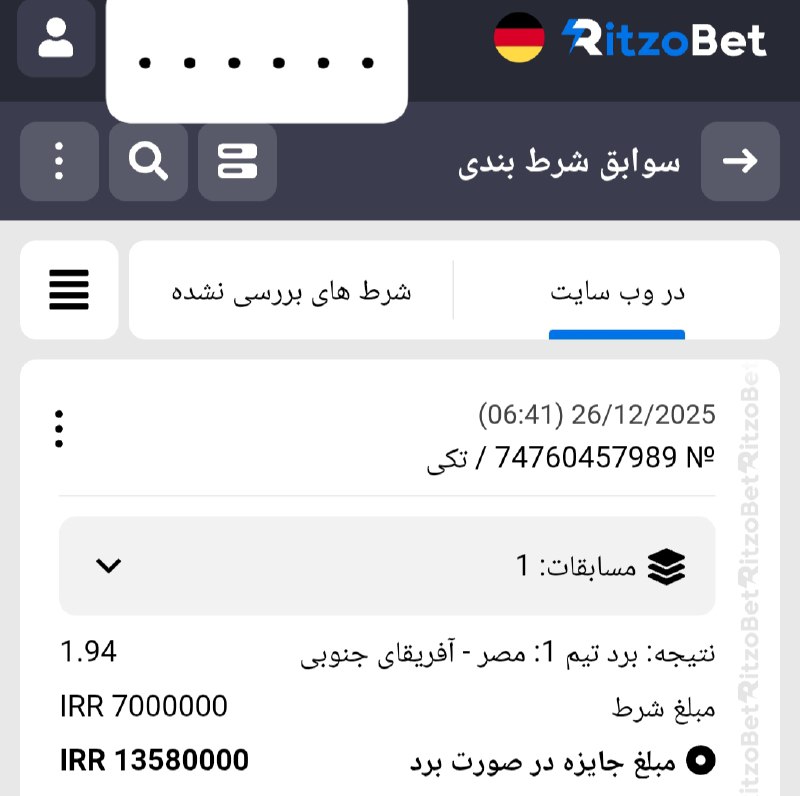This screenshot has height=796, width=800.
Task: Switch to the شرط های بررسی نشده tab
Action: (291, 292)
